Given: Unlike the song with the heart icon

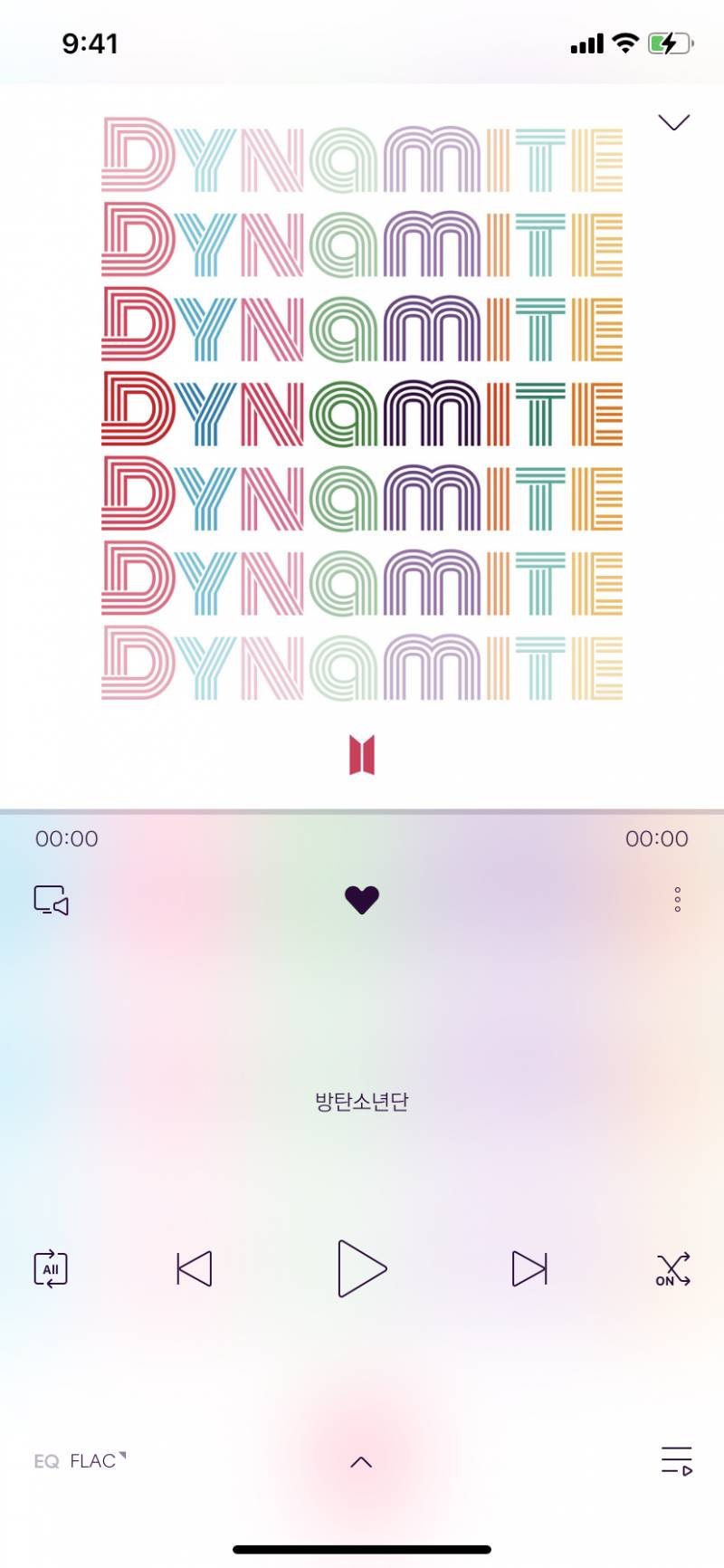Looking at the screenshot, I should (362, 900).
